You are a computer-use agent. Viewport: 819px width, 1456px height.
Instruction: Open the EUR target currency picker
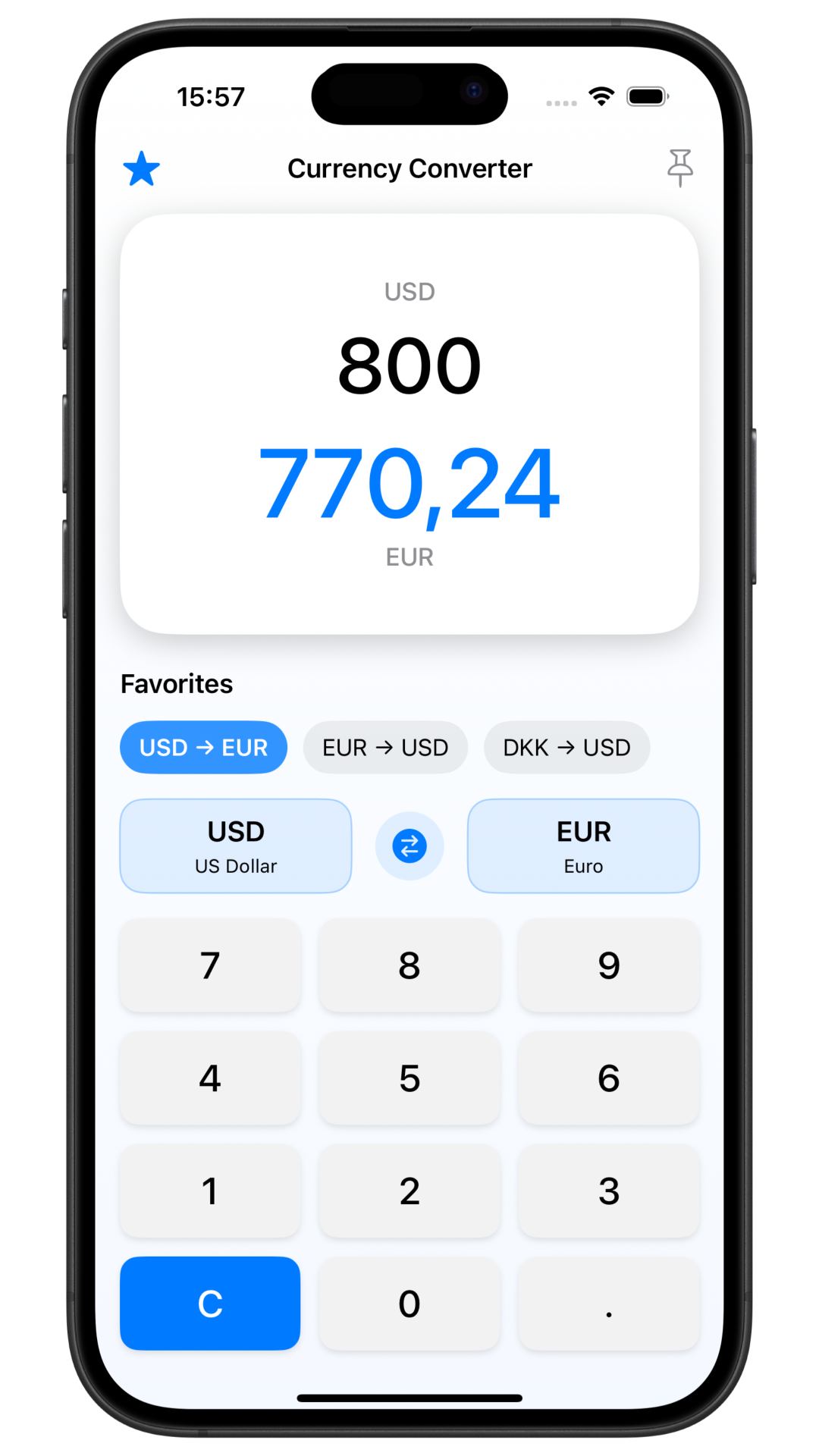[x=583, y=846]
